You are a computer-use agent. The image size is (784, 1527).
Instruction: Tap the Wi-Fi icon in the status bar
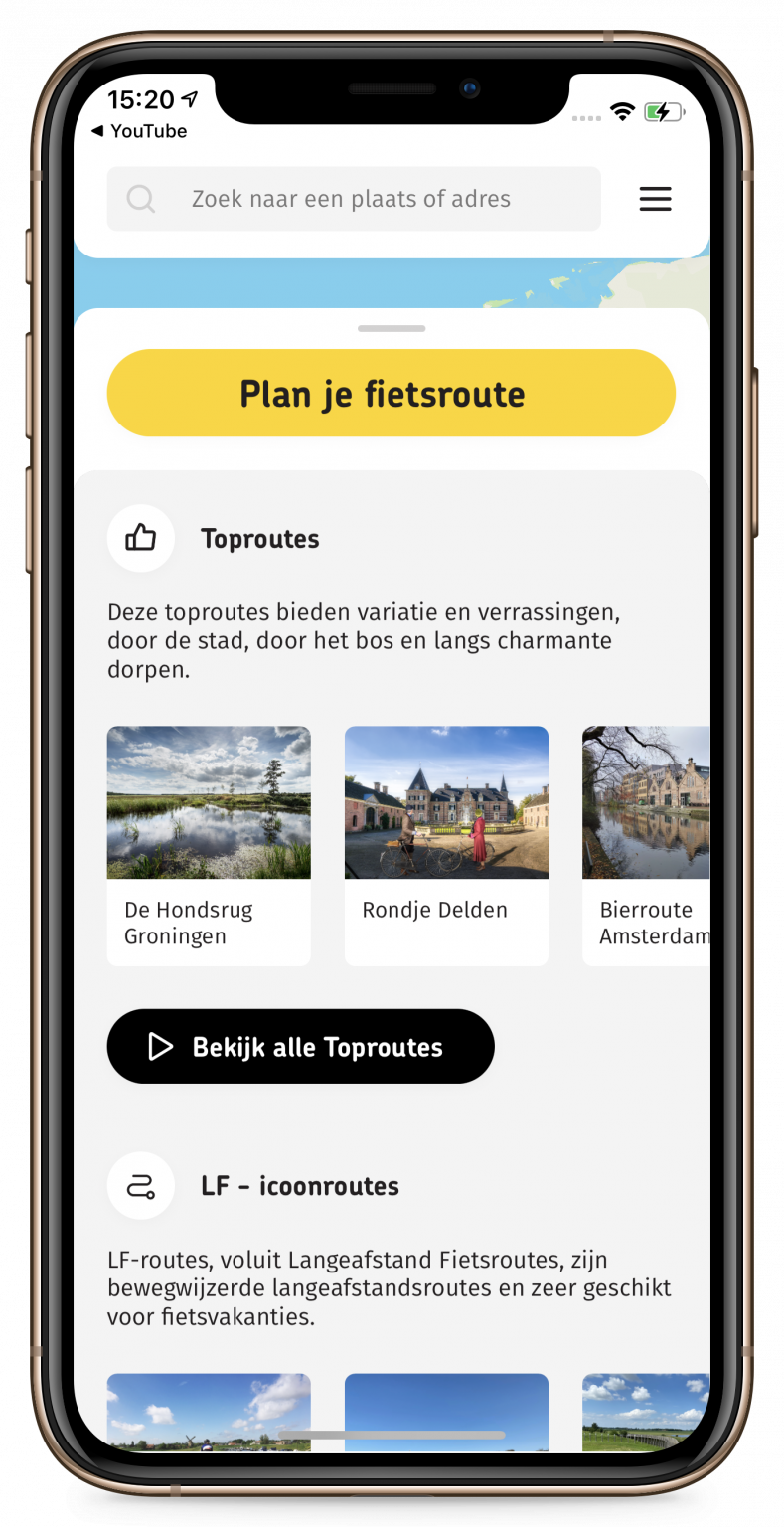click(622, 113)
